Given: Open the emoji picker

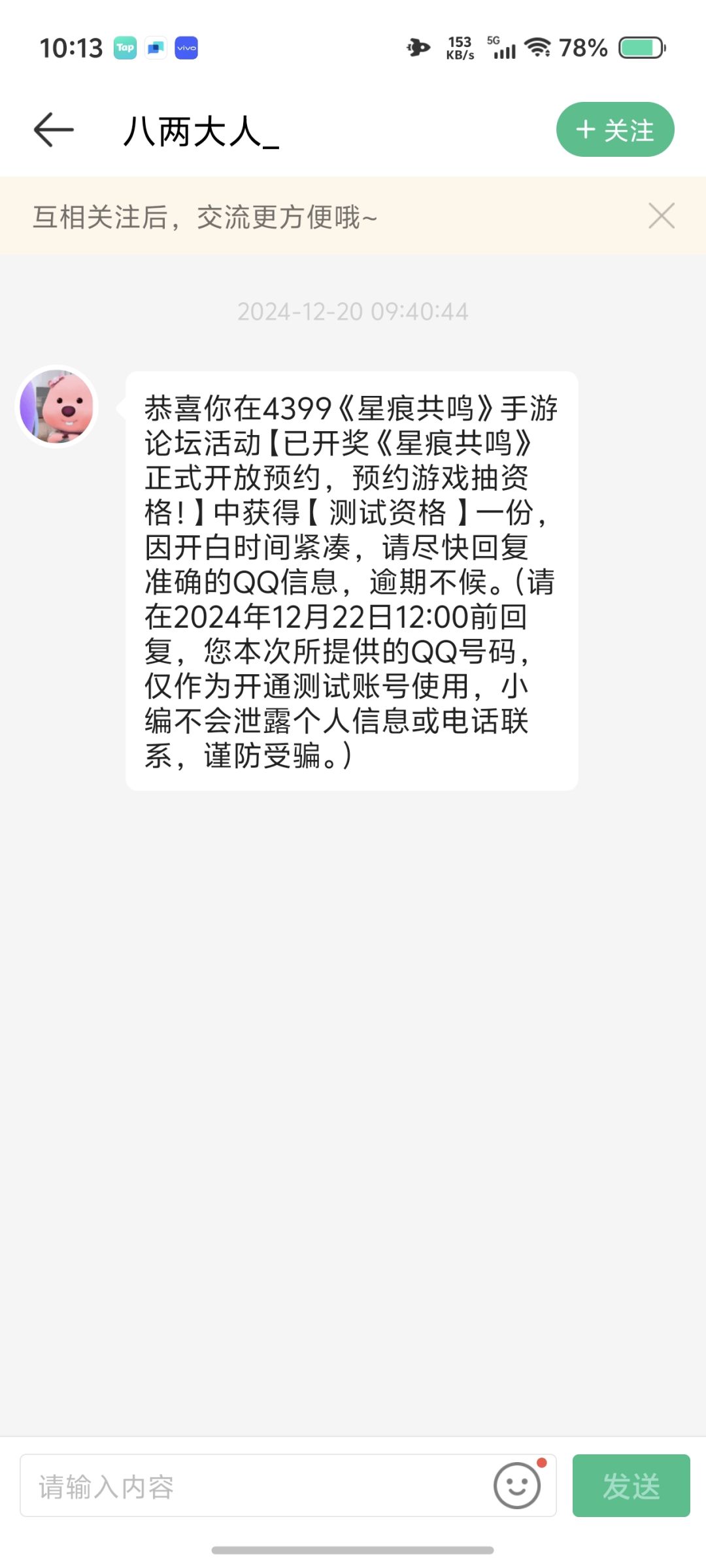Looking at the screenshot, I should [x=518, y=1485].
